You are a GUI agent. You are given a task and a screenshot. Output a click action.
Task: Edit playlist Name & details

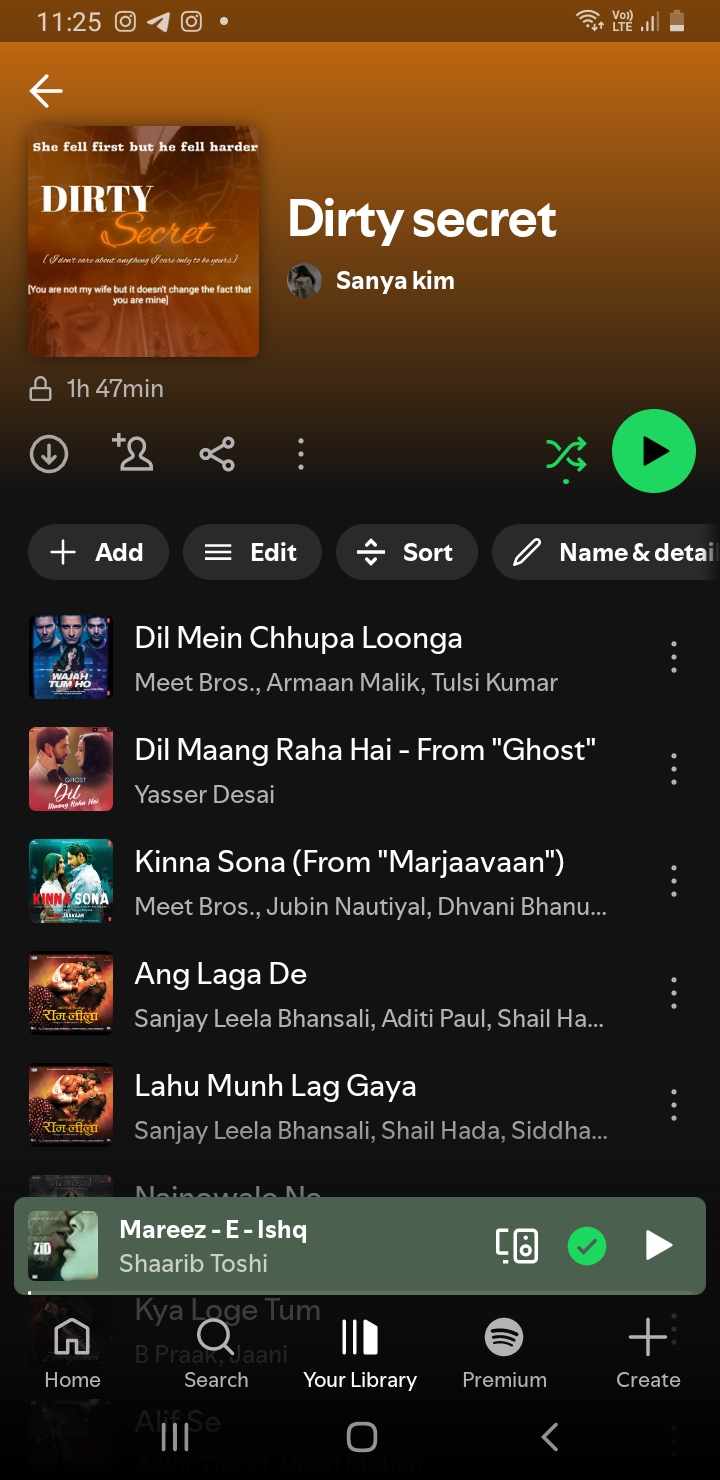tap(612, 552)
